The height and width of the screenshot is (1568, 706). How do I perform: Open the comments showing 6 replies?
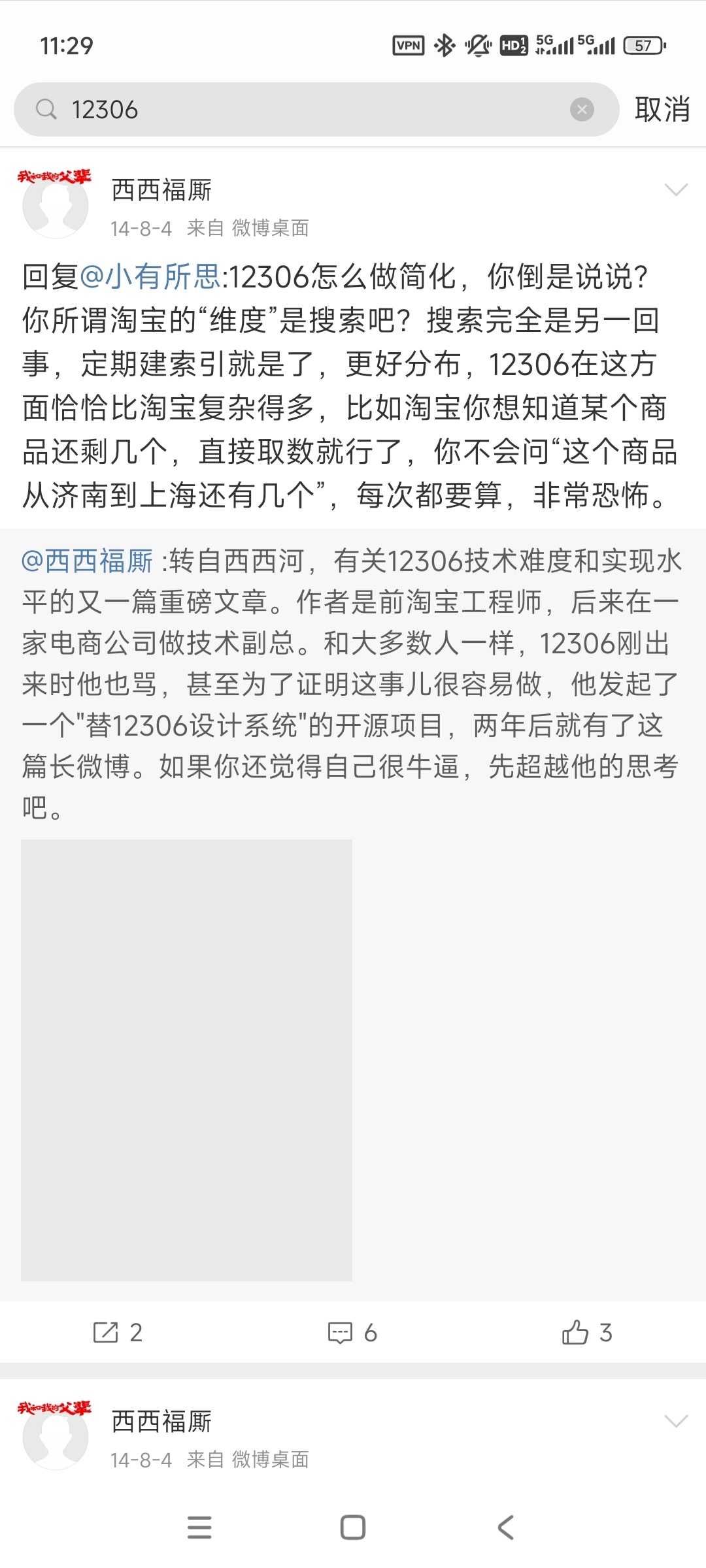pyautogui.click(x=352, y=1332)
